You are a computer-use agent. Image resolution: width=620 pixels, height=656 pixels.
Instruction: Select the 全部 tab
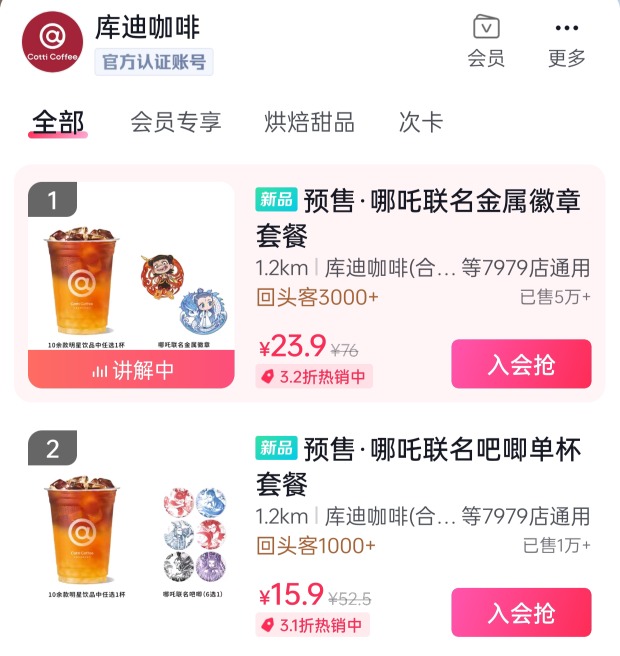click(x=58, y=122)
